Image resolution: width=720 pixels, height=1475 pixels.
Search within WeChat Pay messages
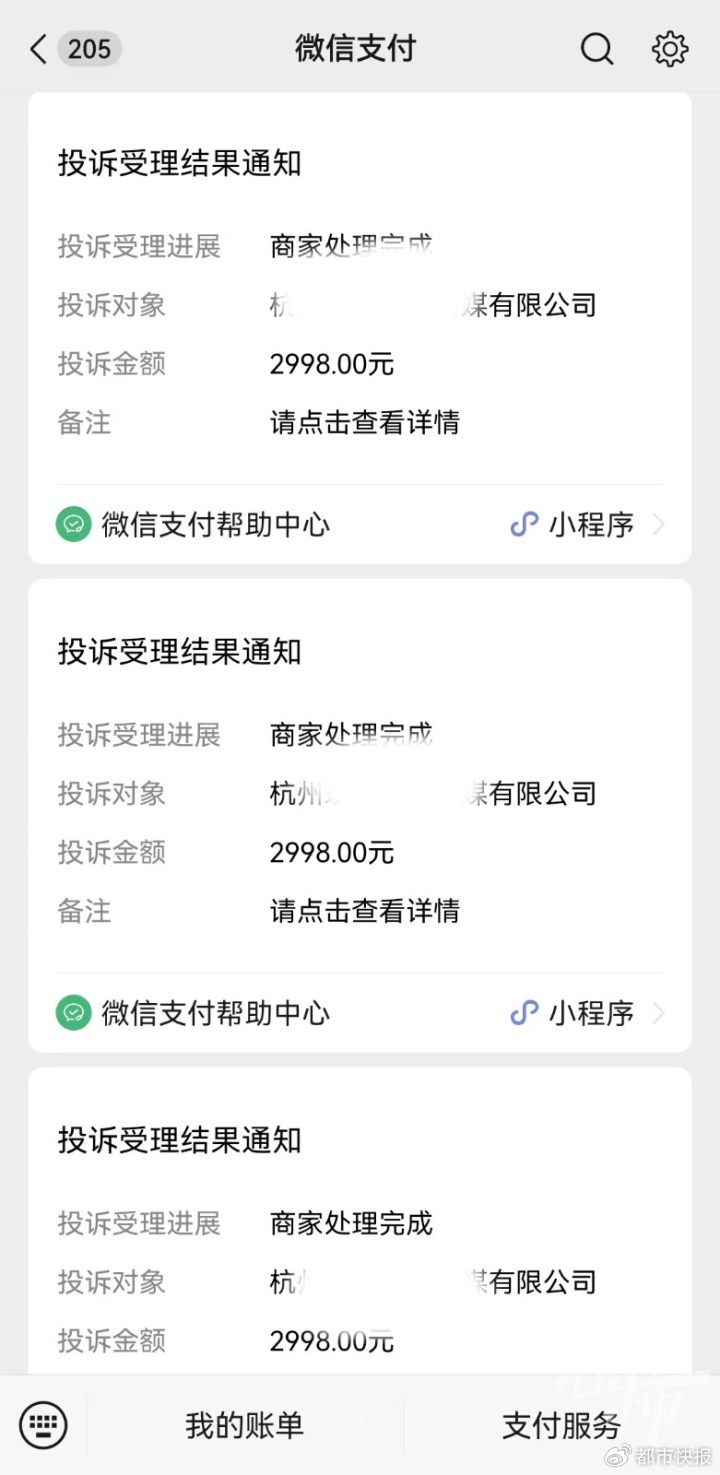click(597, 48)
